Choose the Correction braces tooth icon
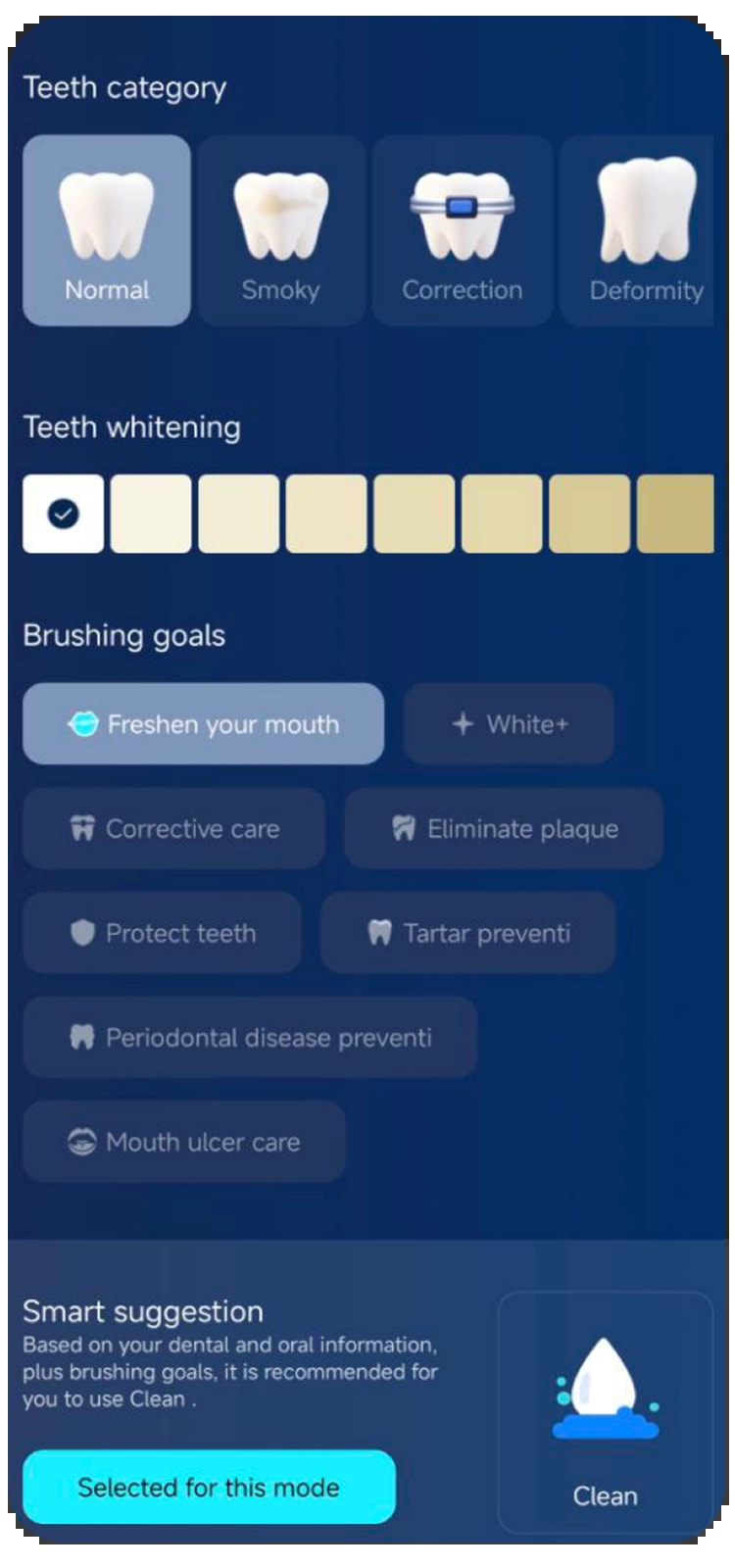 click(x=461, y=216)
